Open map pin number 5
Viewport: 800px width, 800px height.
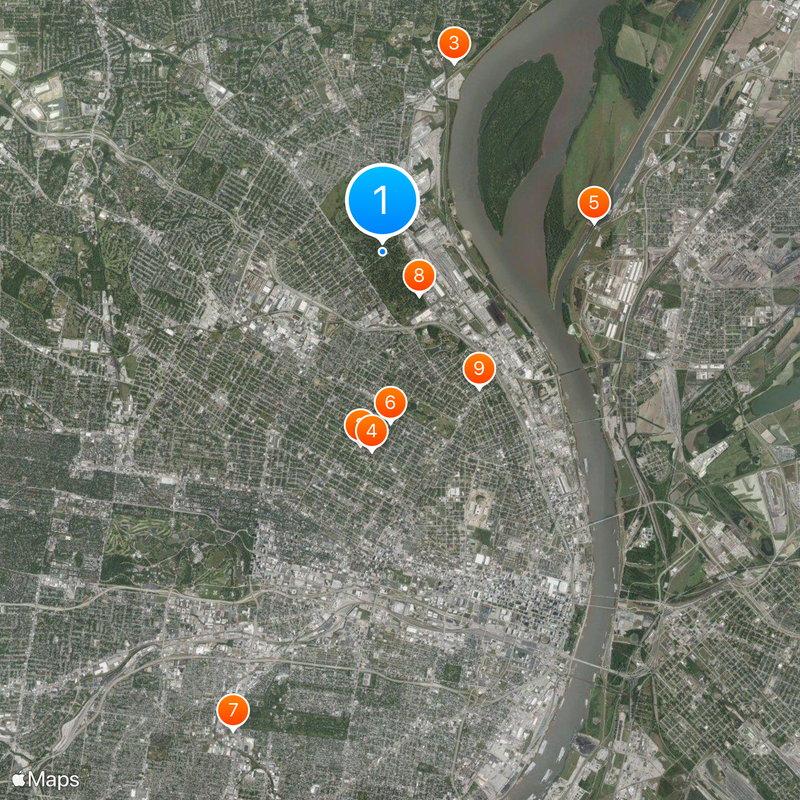pyautogui.click(x=594, y=203)
